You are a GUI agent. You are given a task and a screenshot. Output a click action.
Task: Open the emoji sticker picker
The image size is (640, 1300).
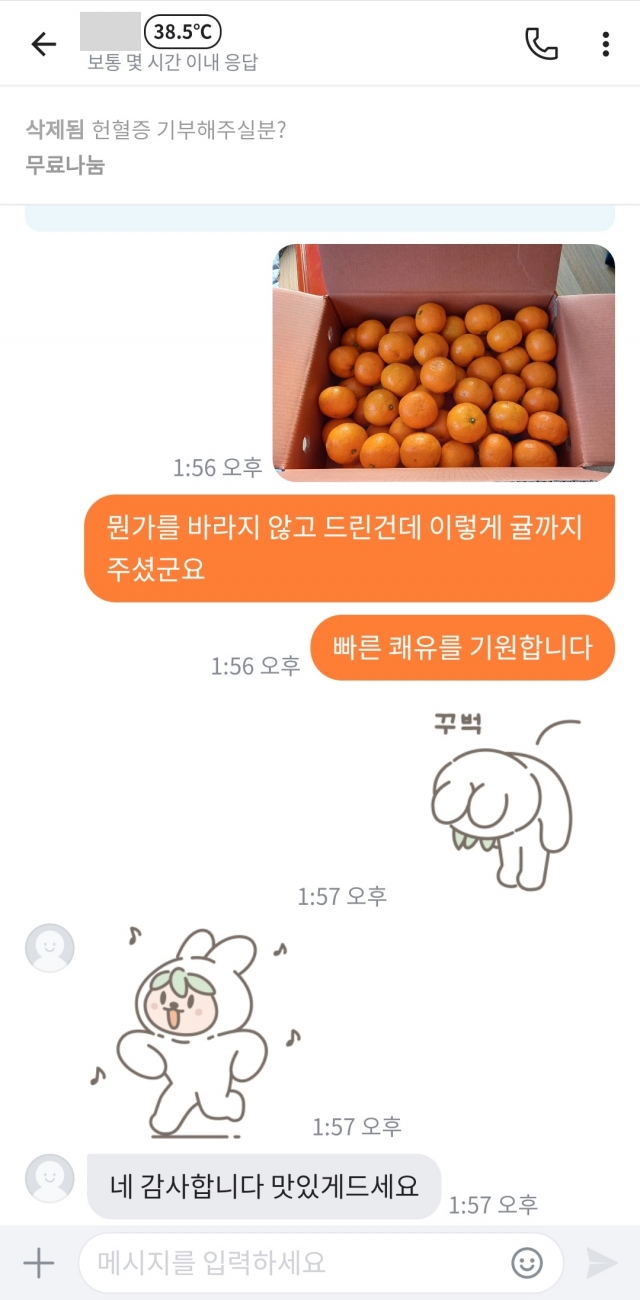tap(527, 1263)
